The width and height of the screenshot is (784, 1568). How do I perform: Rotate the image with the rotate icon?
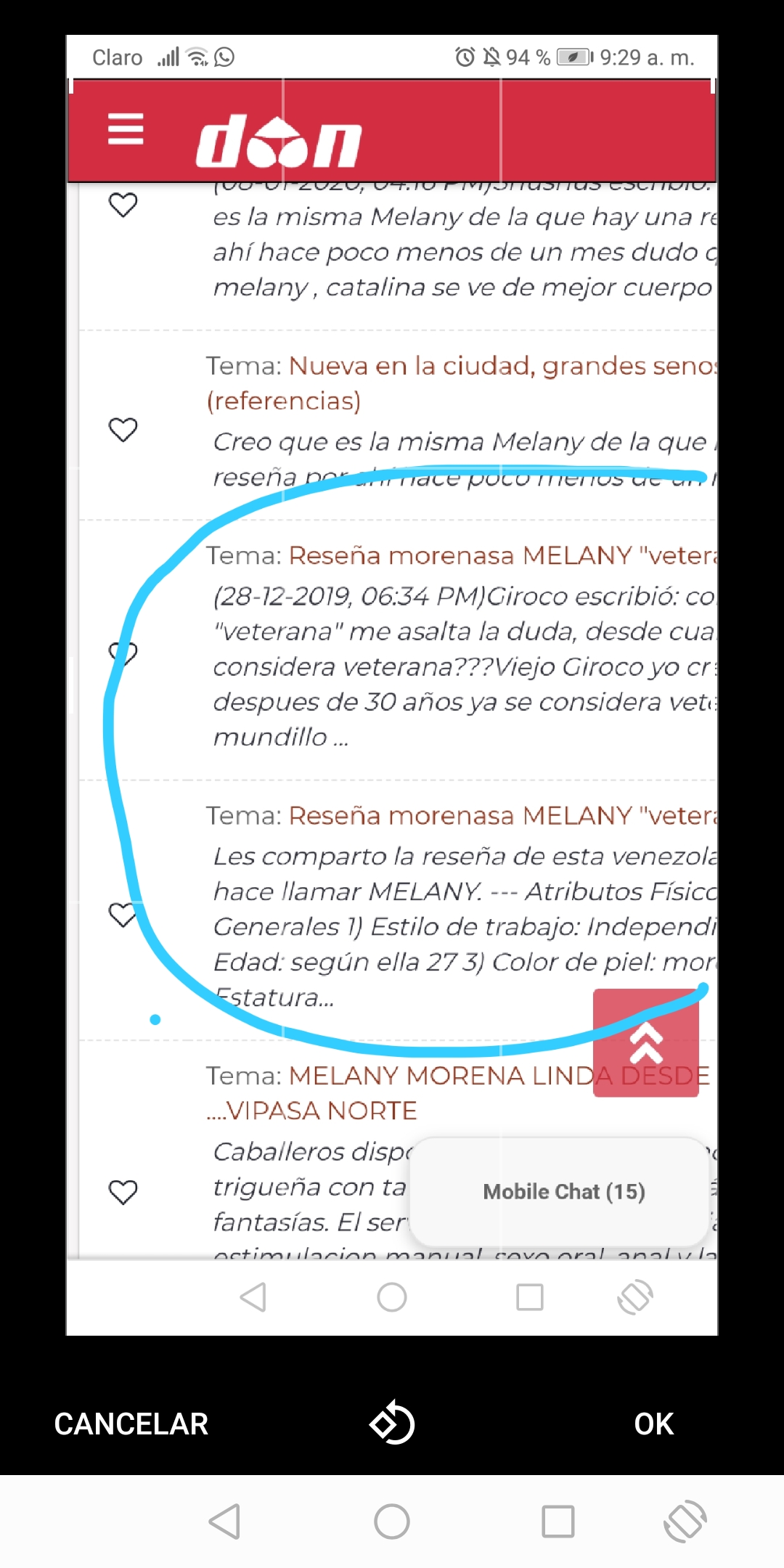point(392,1423)
